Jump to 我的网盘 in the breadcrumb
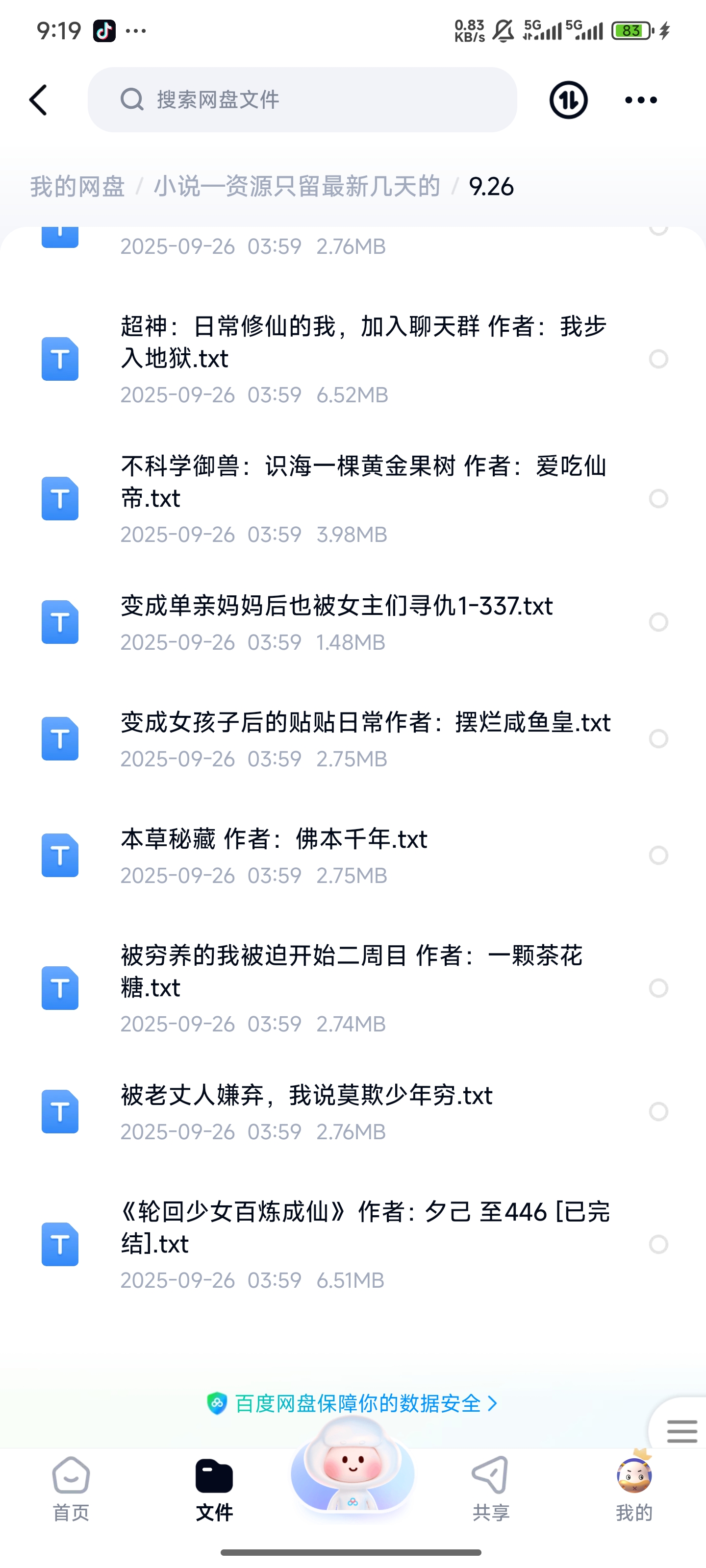 (77, 186)
